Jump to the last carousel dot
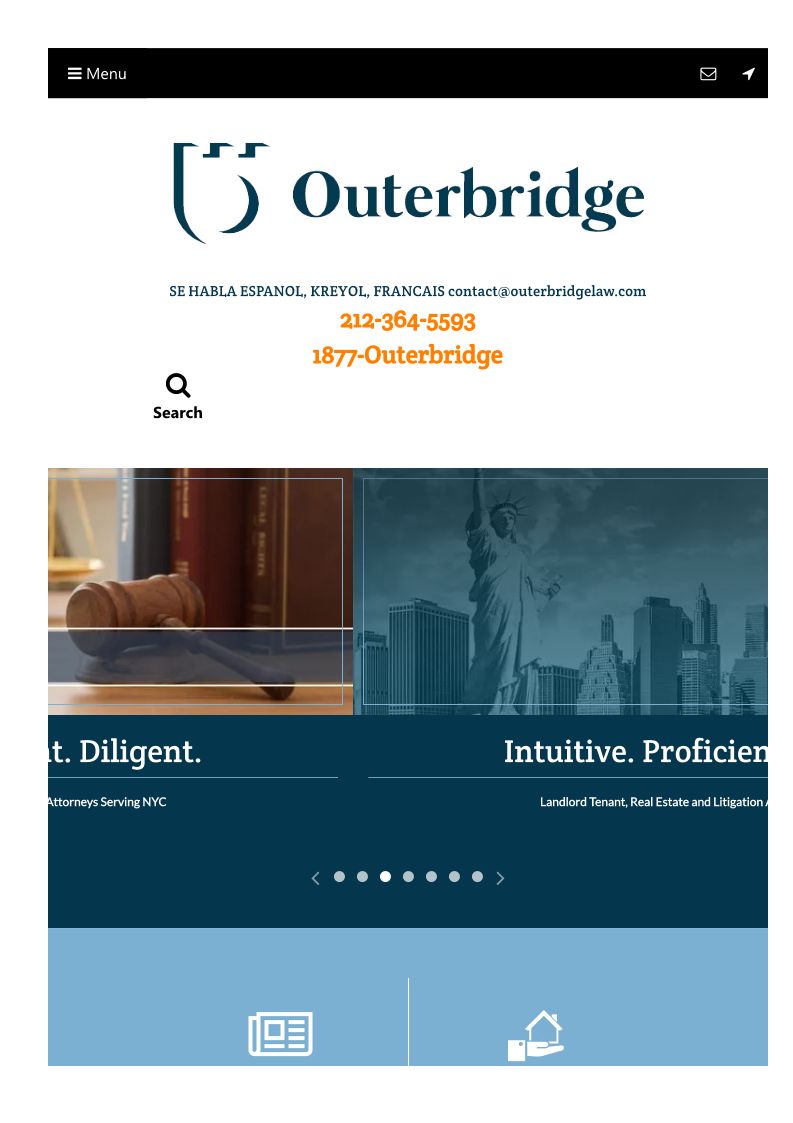 tap(477, 877)
